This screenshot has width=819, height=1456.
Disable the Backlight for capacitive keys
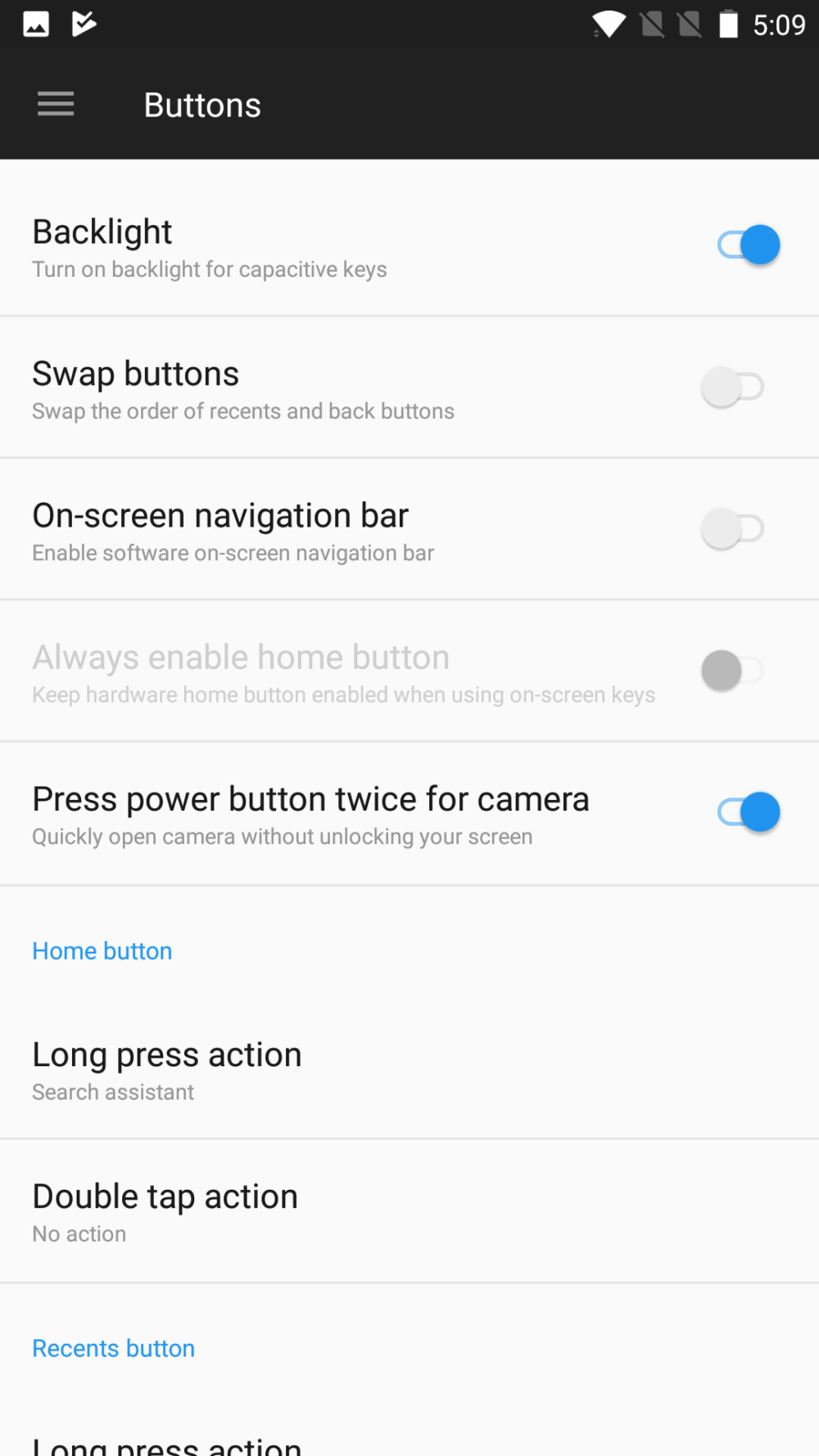coord(746,244)
